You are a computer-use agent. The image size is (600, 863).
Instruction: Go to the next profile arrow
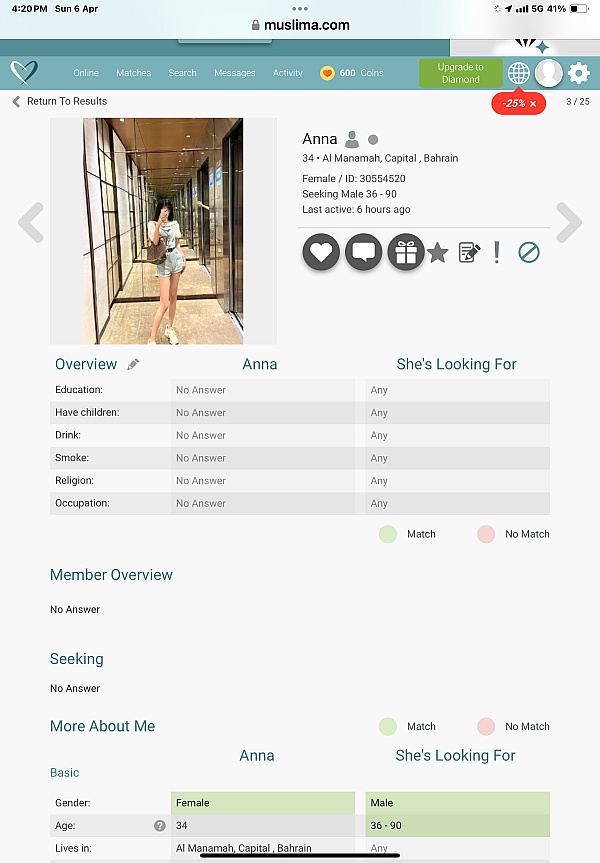click(x=568, y=223)
